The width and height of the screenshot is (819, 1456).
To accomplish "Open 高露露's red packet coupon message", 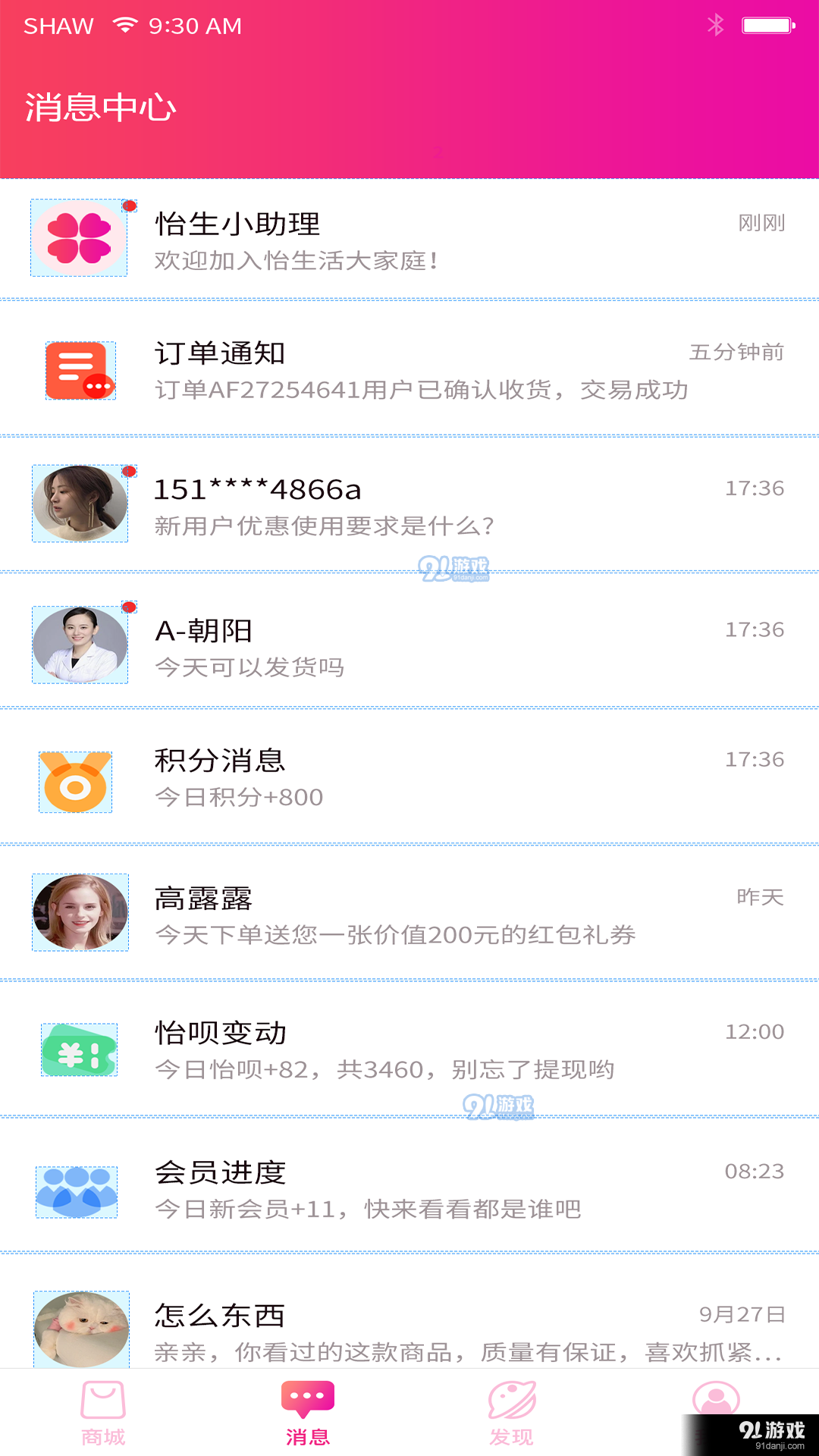I will [x=409, y=912].
